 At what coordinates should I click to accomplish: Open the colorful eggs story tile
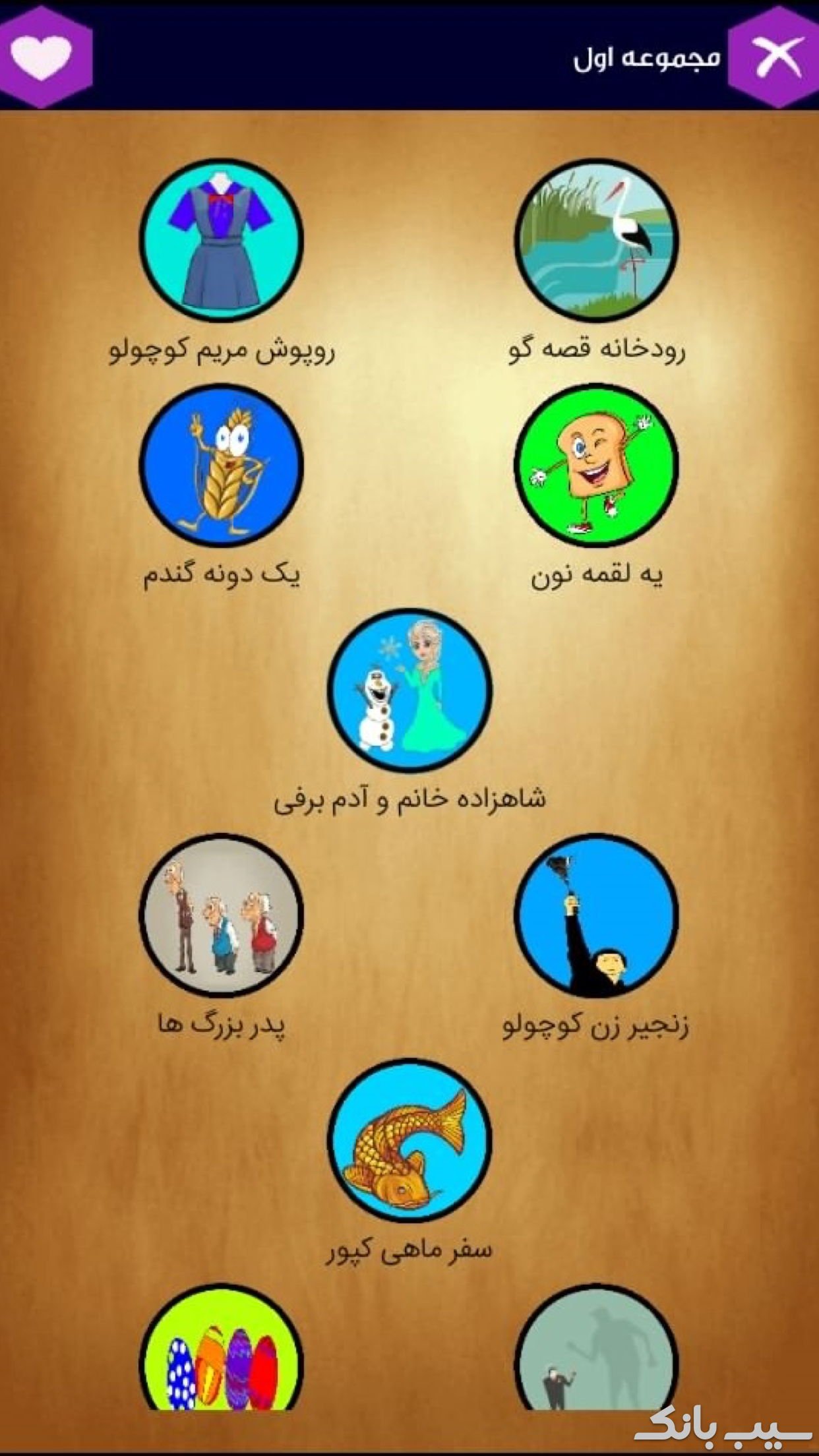(x=222, y=1358)
